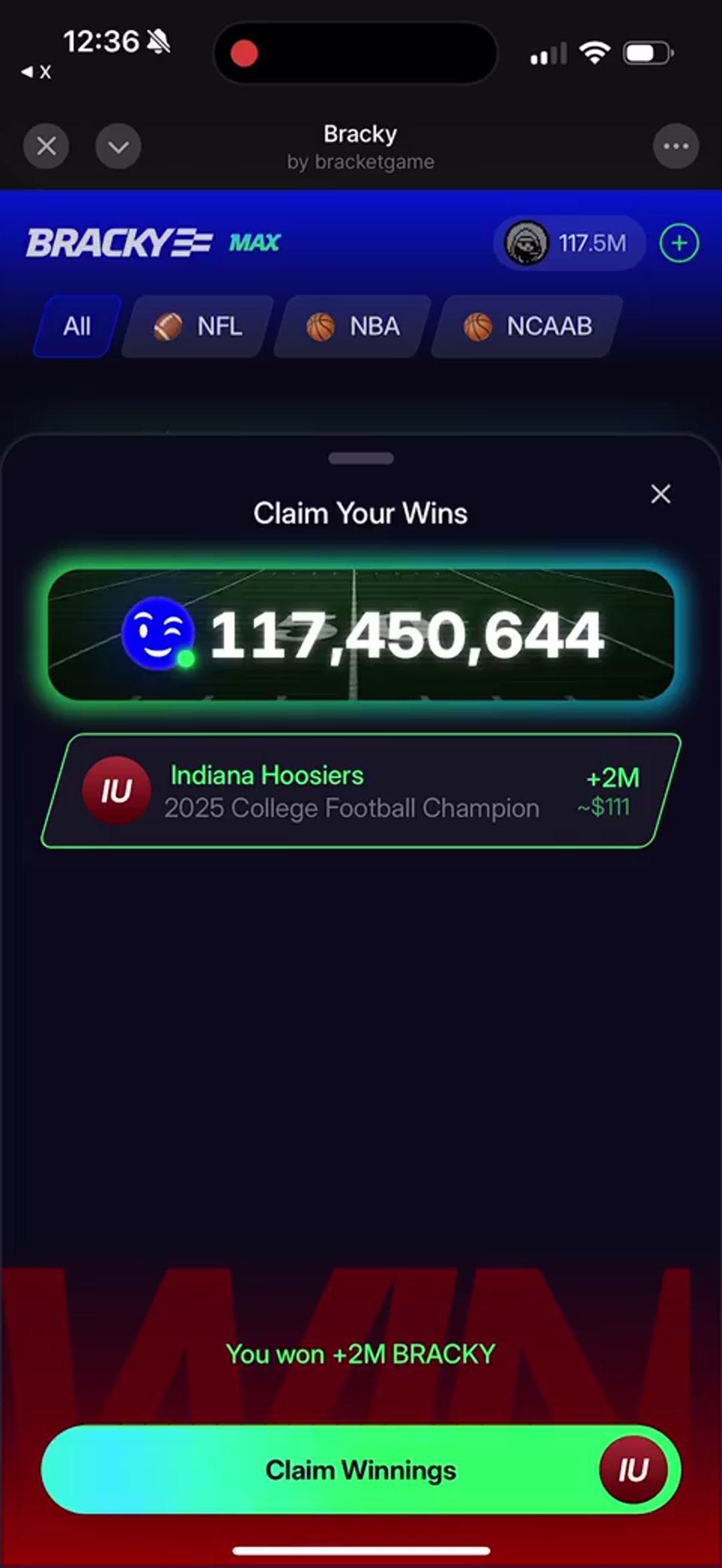Screen dimensions: 722x1568
Task: Dismiss the Claim Your Wins sheet
Action: pyautogui.click(x=660, y=494)
